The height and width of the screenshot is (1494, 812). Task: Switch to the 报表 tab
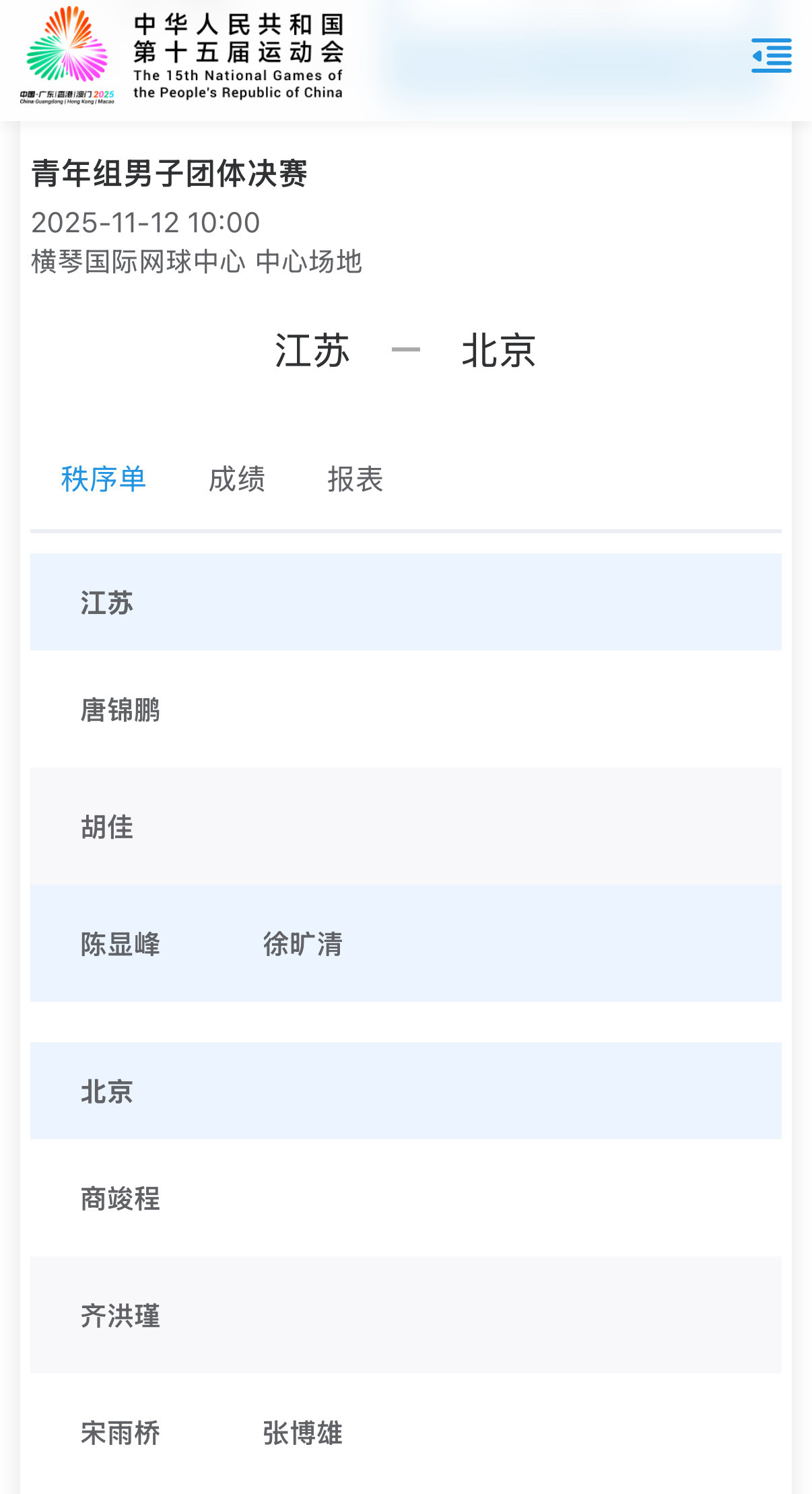(x=355, y=479)
